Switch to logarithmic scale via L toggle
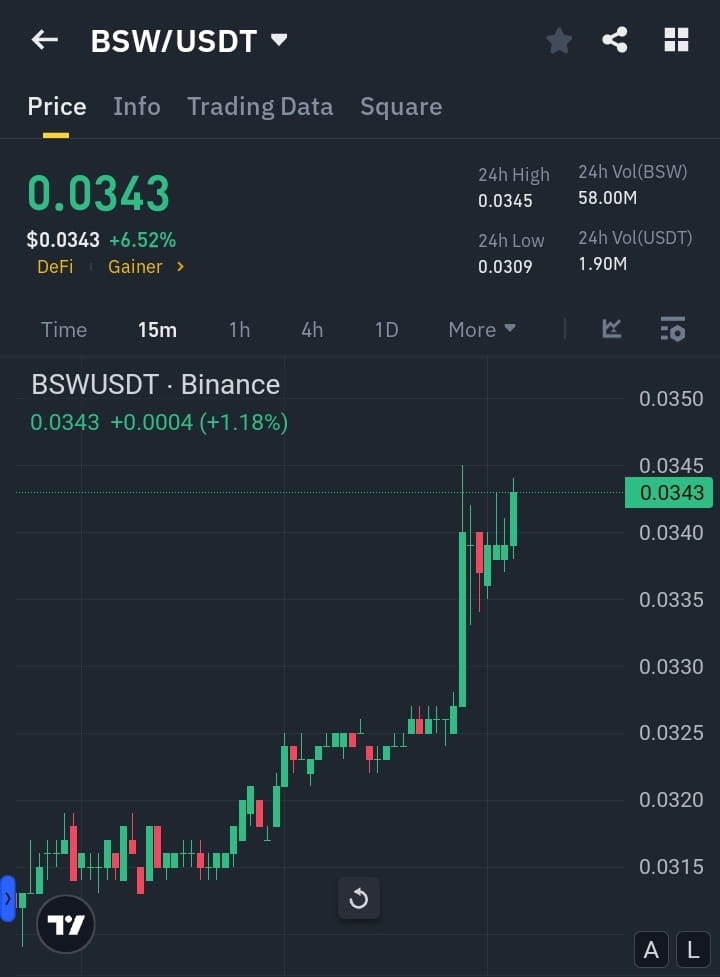The width and height of the screenshot is (720, 977). pyautogui.click(x=692, y=949)
